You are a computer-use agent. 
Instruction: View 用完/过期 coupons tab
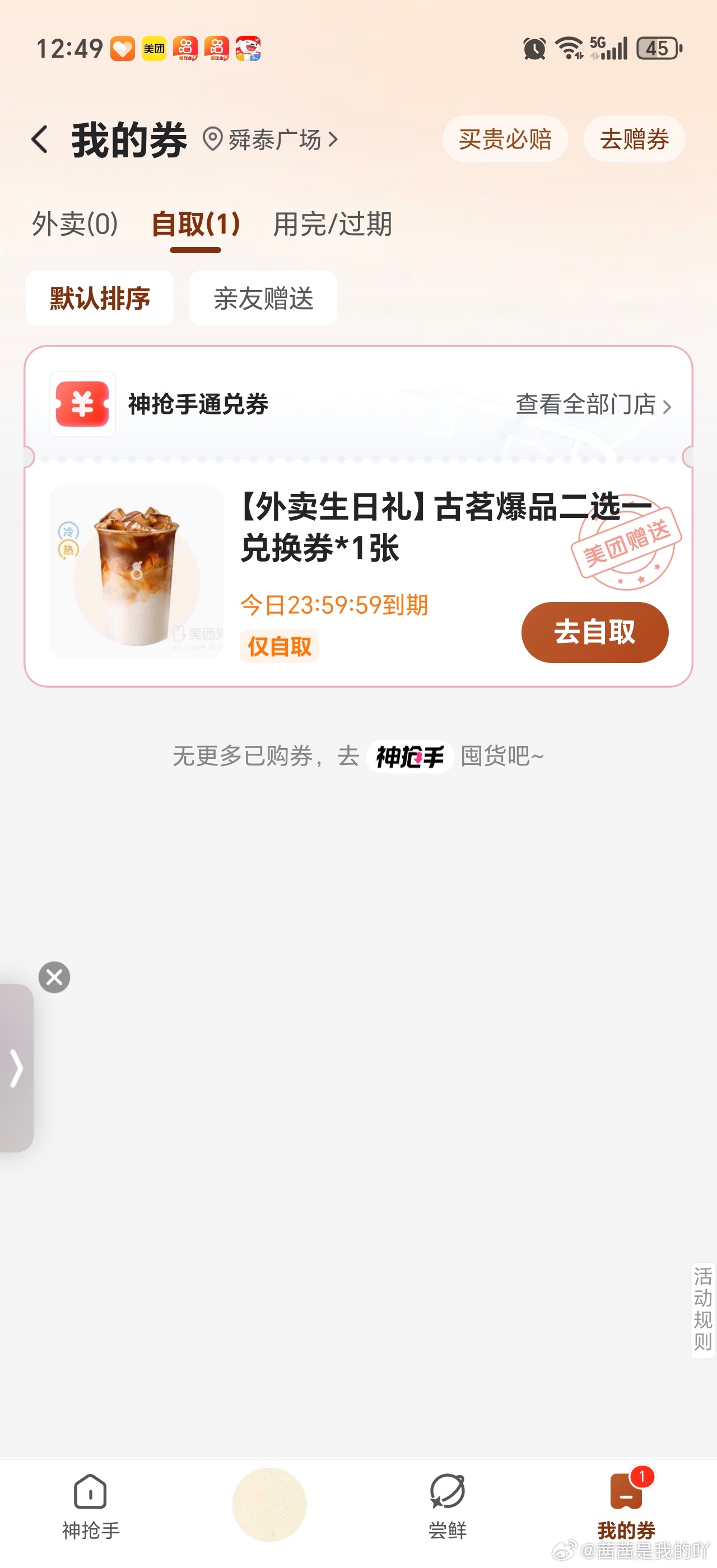click(x=332, y=224)
